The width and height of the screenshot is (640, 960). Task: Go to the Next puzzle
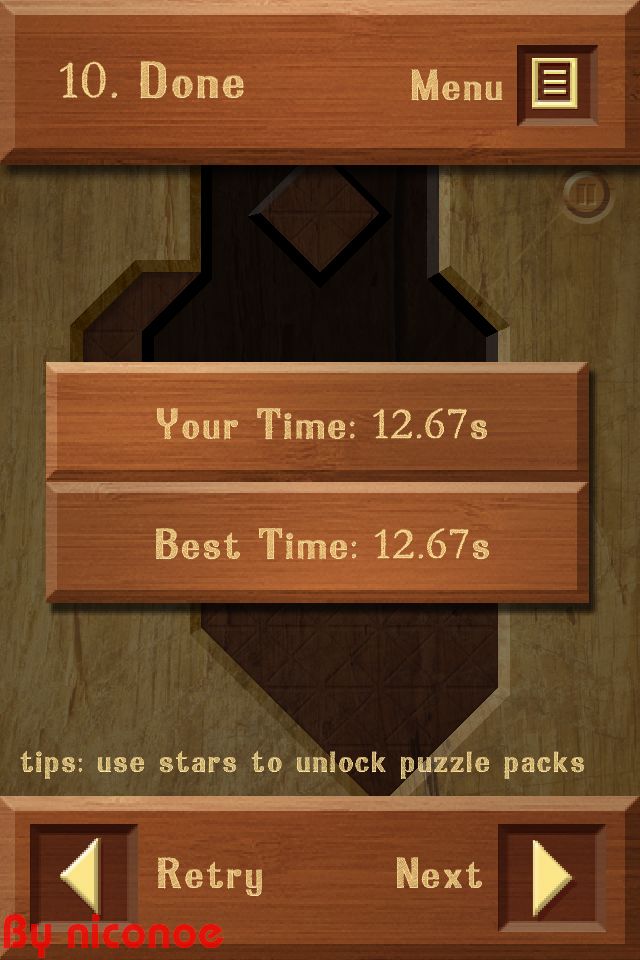[x=551, y=876]
